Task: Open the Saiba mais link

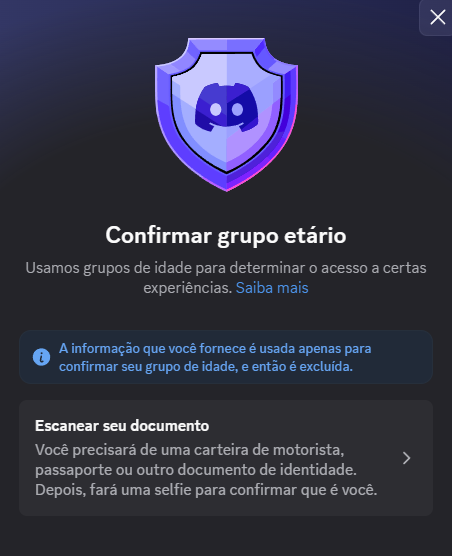Action: [x=272, y=288]
